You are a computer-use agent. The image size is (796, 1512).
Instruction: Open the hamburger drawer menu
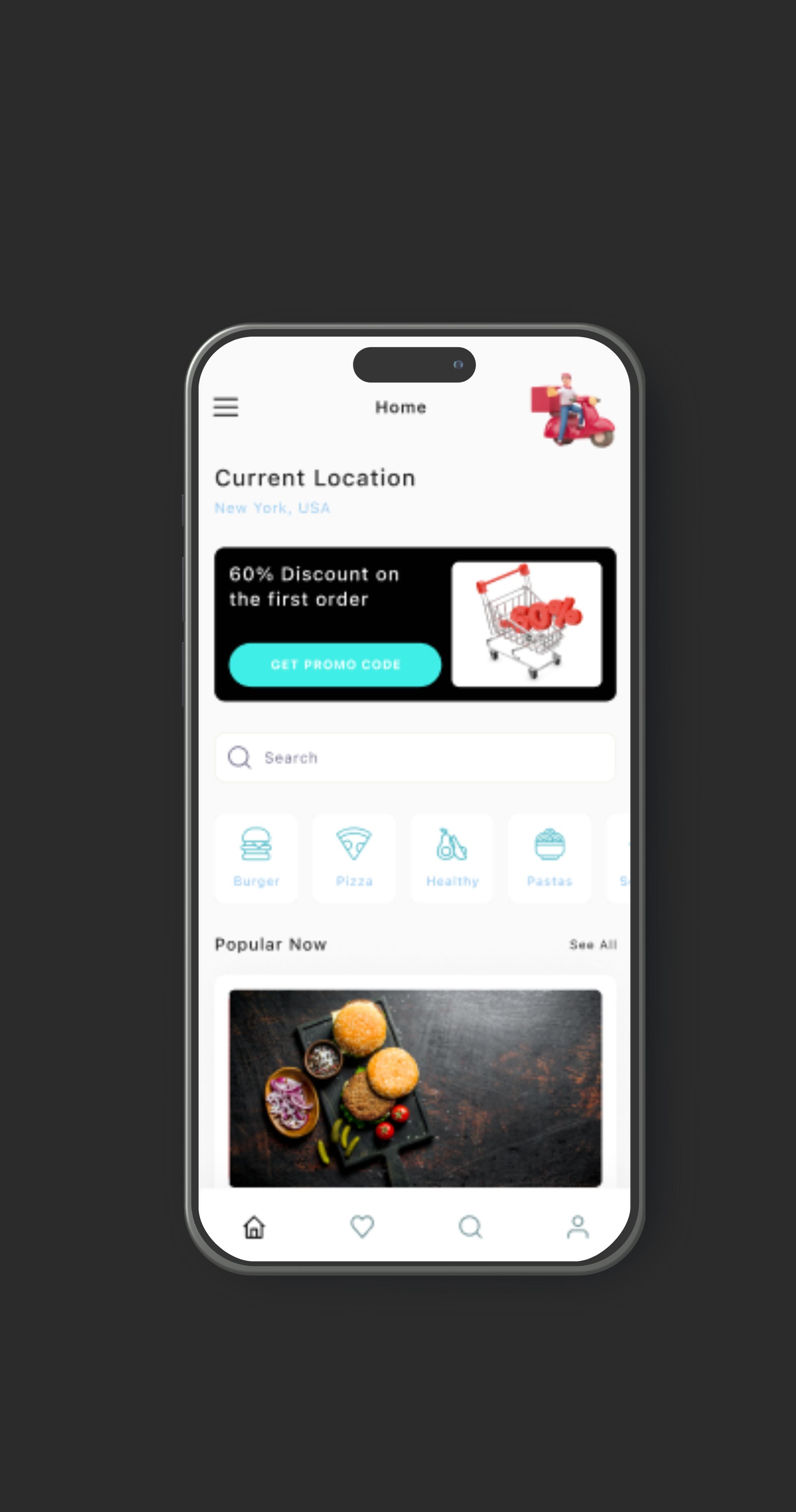(x=225, y=407)
